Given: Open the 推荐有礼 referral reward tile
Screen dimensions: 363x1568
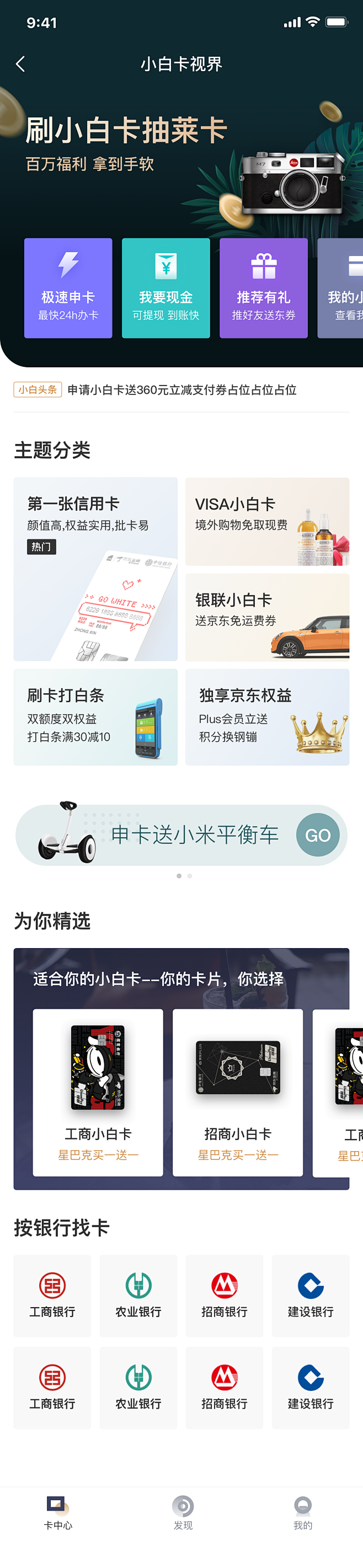Looking at the screenshot, I should tap(263, 288).
